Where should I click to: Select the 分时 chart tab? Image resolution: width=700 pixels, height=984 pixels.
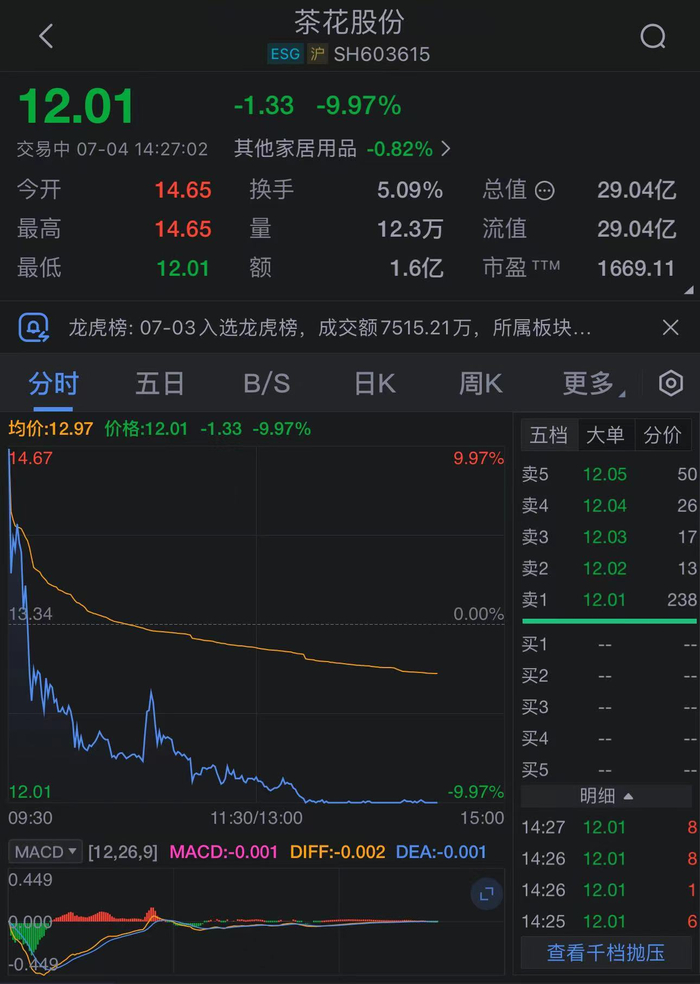pyautogui.click(x=53, y=383)
